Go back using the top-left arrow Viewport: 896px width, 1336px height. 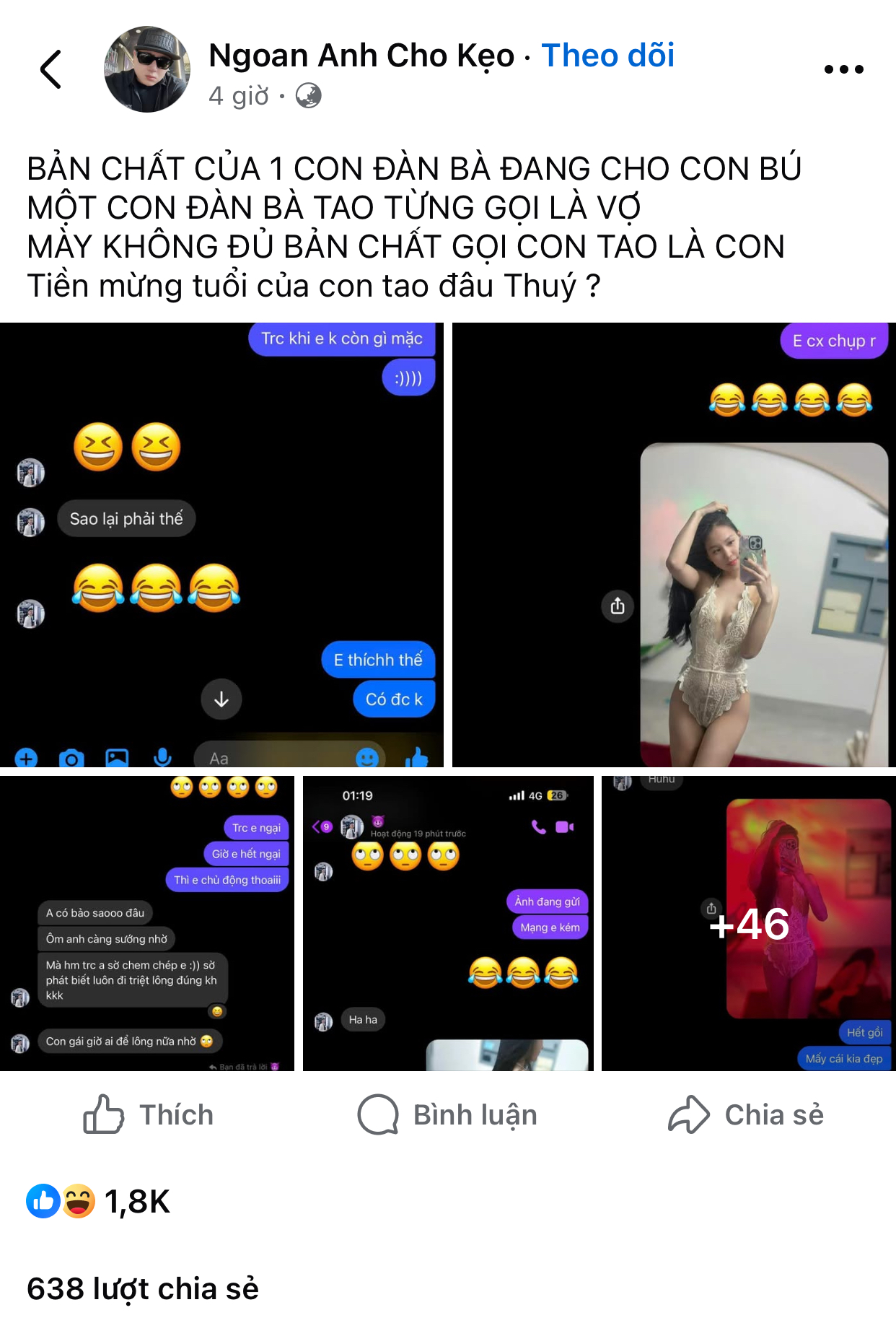[50, 69]
